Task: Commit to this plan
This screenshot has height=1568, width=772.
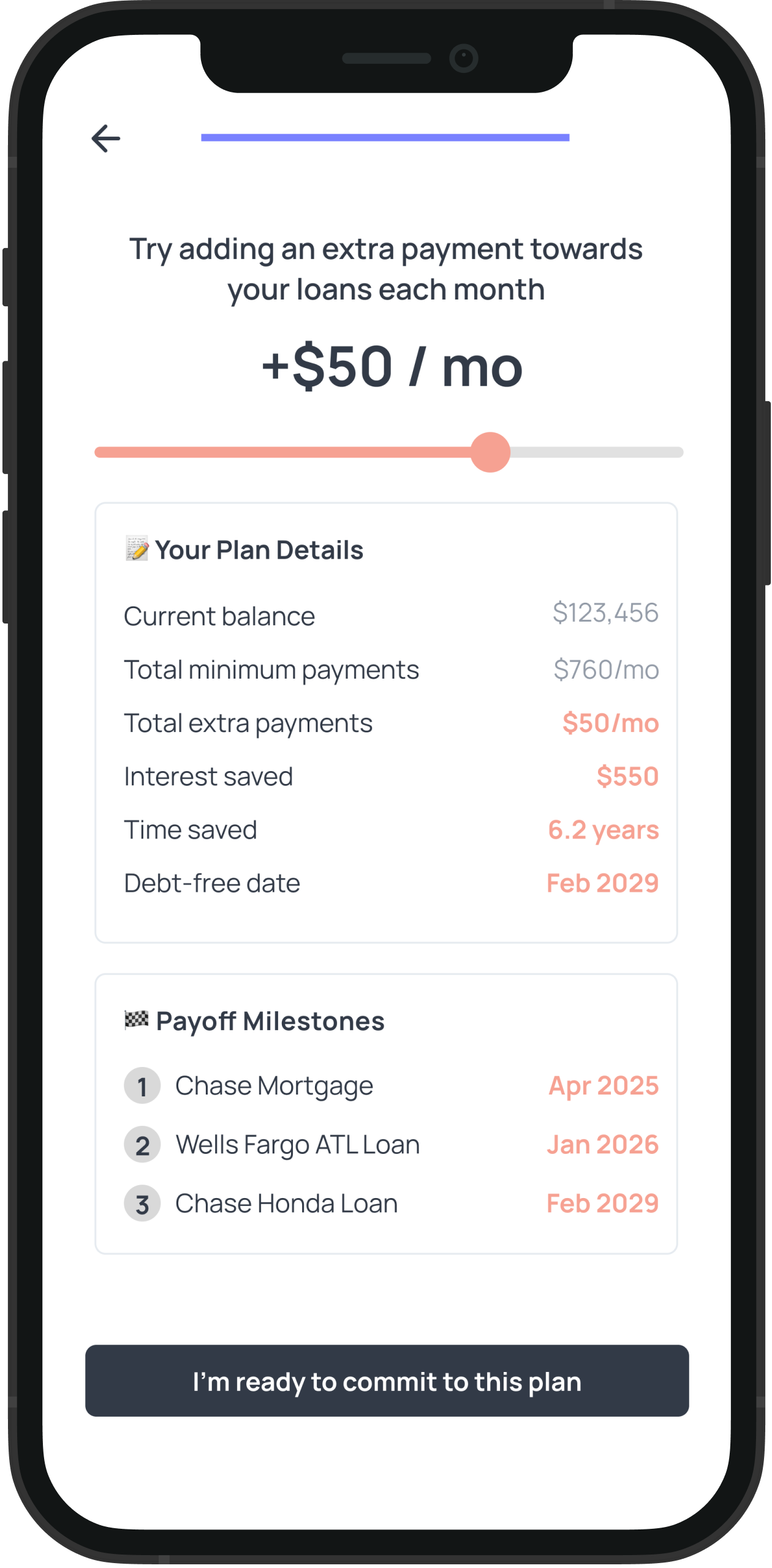Action: (387, 1381)
